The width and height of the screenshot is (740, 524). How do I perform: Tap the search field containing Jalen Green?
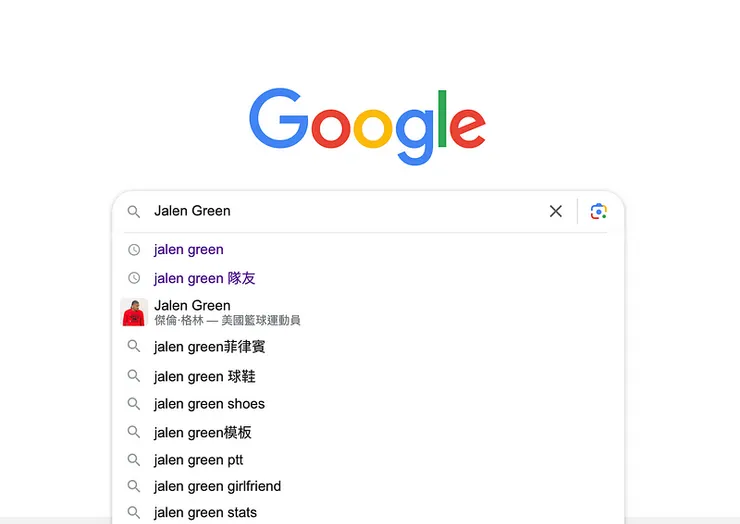point(340,211)
